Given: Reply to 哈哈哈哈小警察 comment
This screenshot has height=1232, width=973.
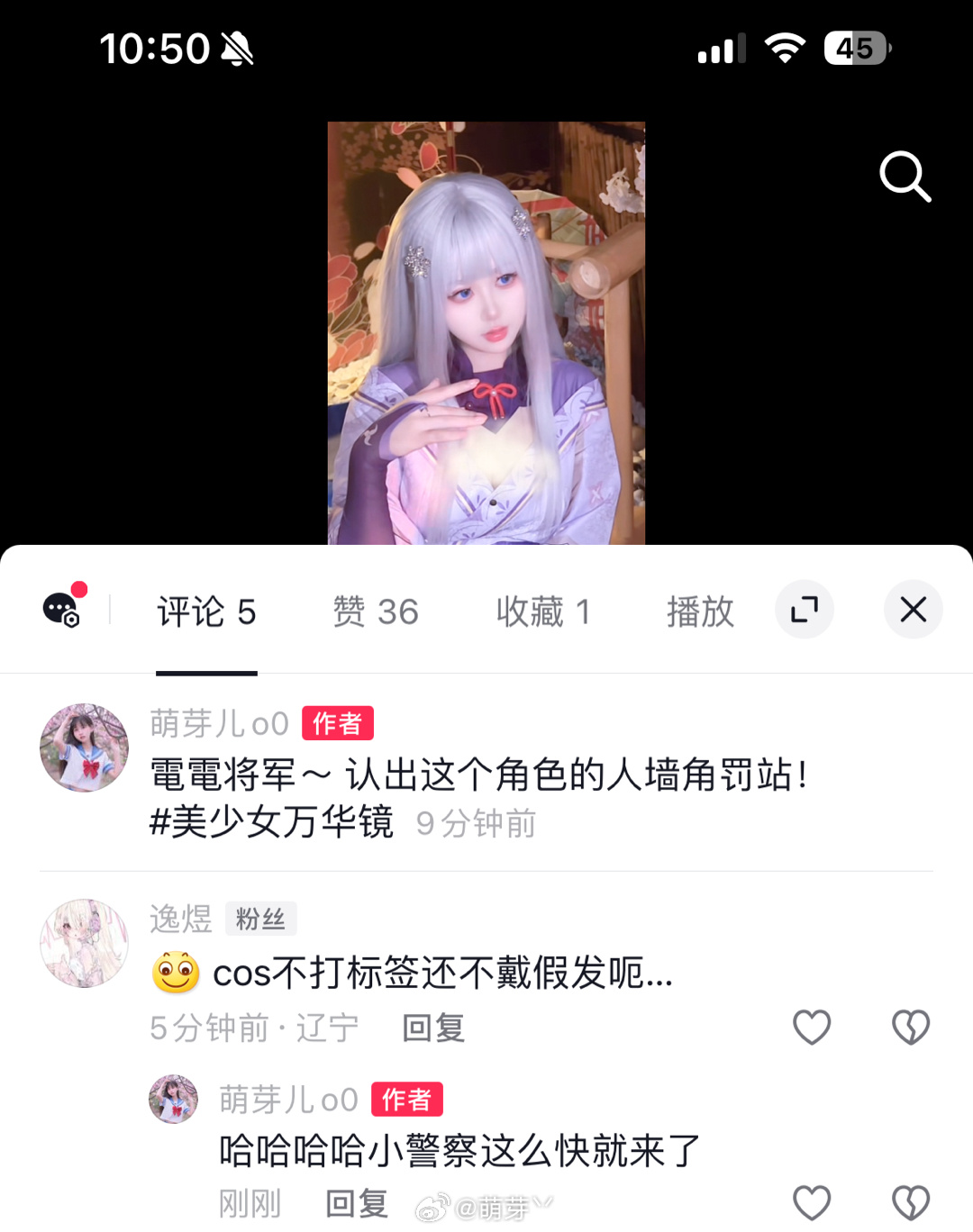Looking at the screenshot, I should coord(357,1203).
